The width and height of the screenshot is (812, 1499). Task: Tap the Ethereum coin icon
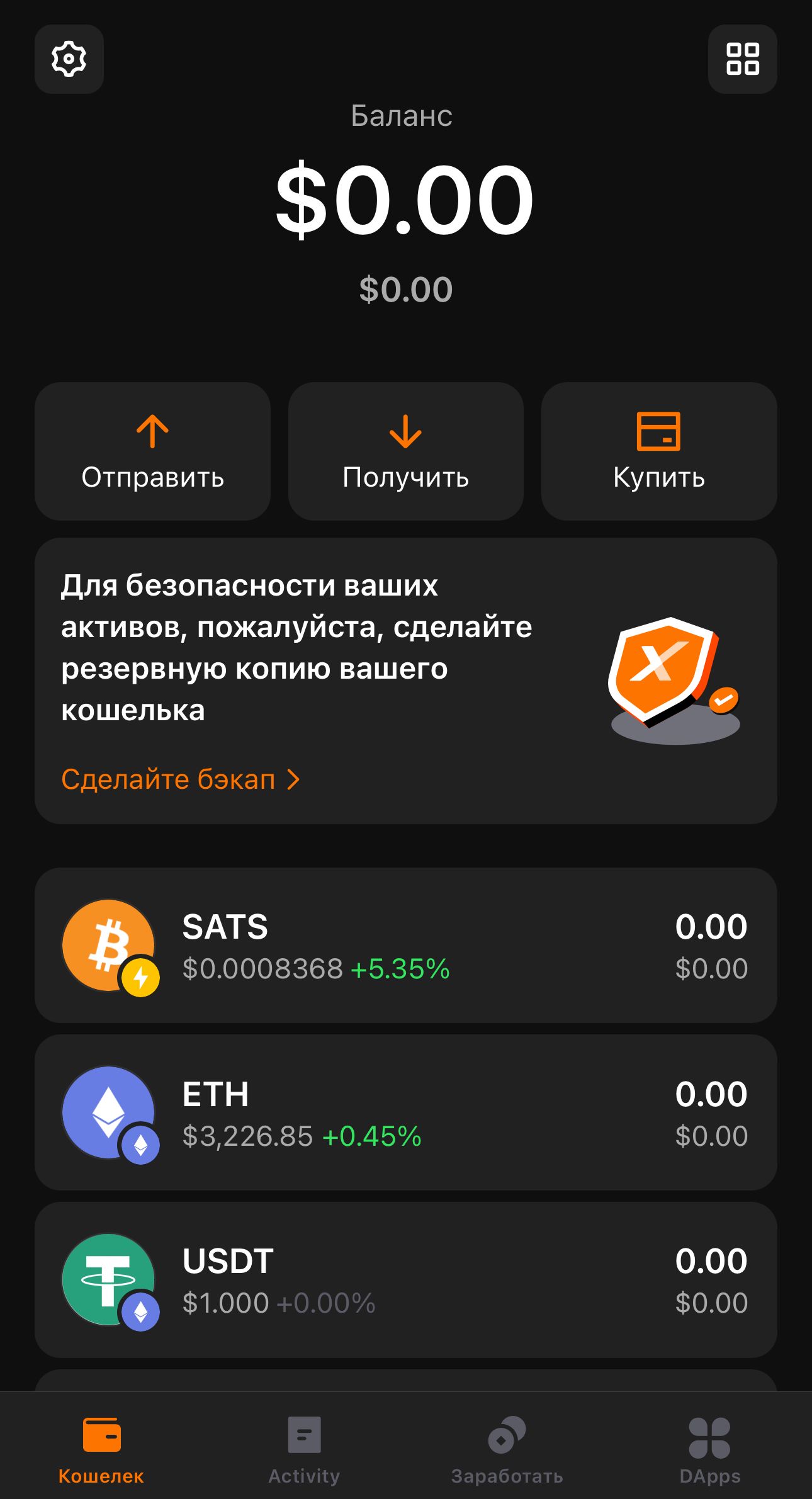click(111, 1112)
